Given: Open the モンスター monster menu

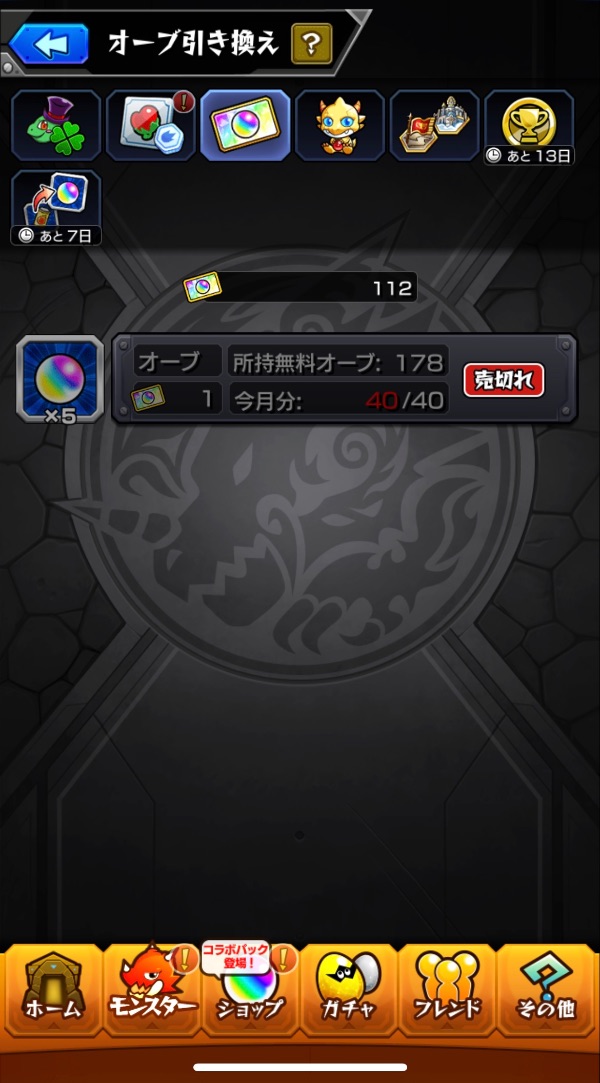Looking at the screenshot, I should 153,990.
